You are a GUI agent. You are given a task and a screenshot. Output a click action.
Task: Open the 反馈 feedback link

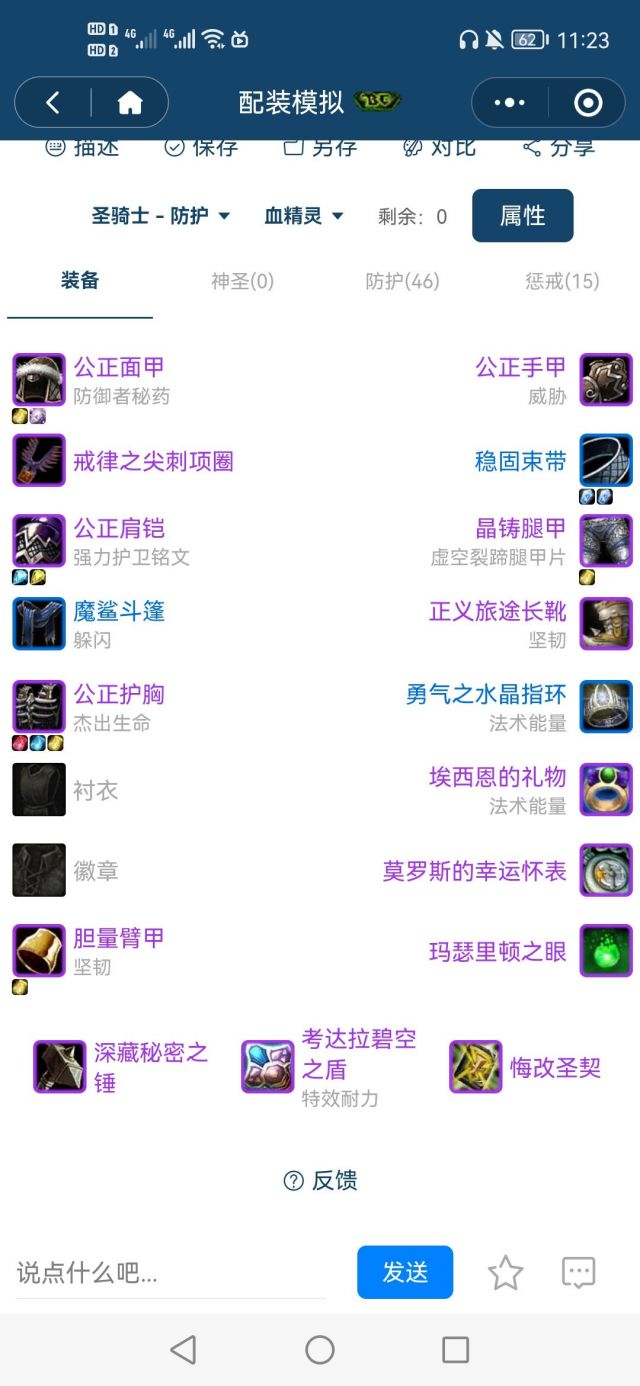pyautogui.click(x=320, y=1180)
